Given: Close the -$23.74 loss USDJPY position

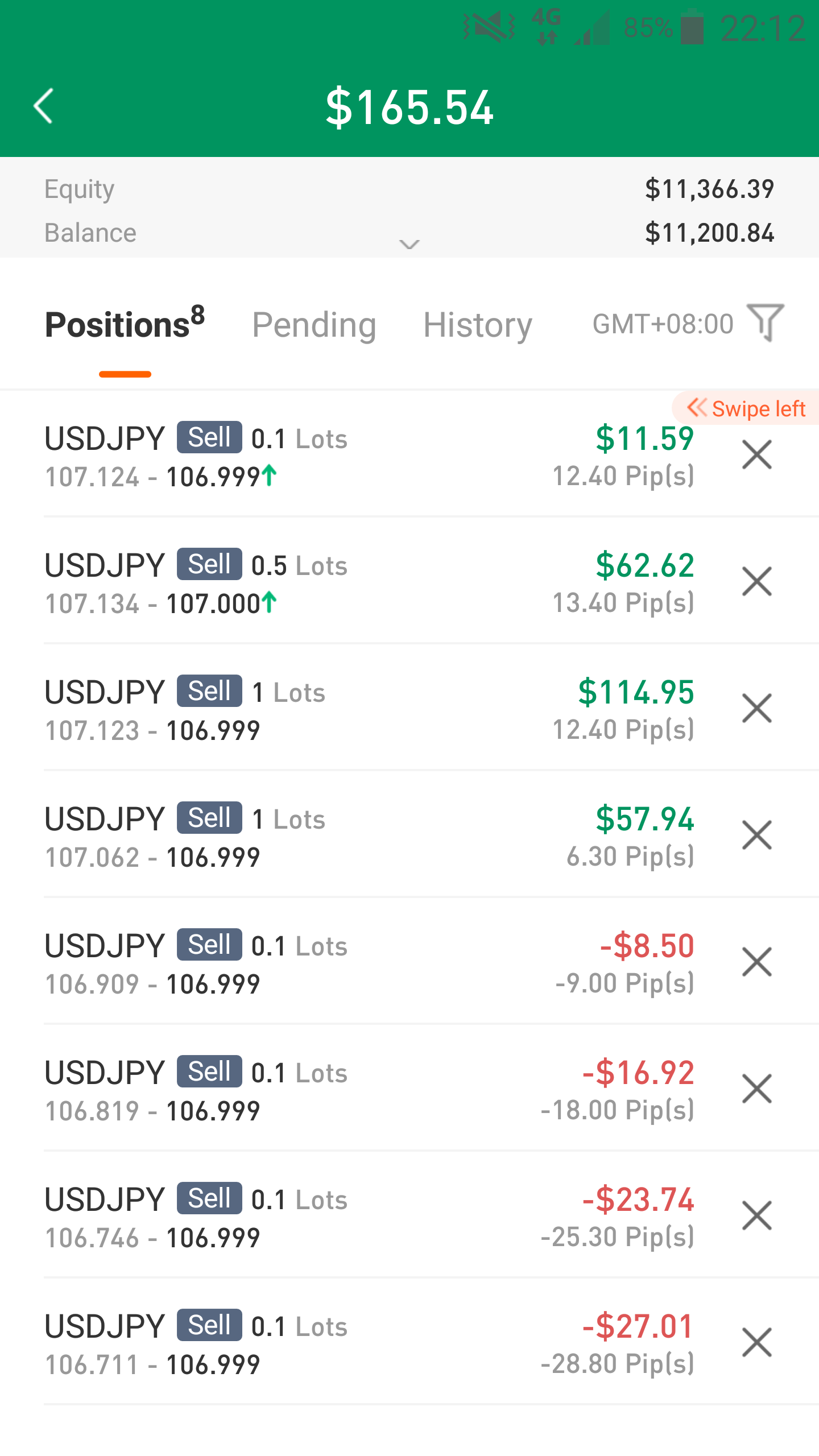Looking at the screenshot, I should [x=757, y=1216].
